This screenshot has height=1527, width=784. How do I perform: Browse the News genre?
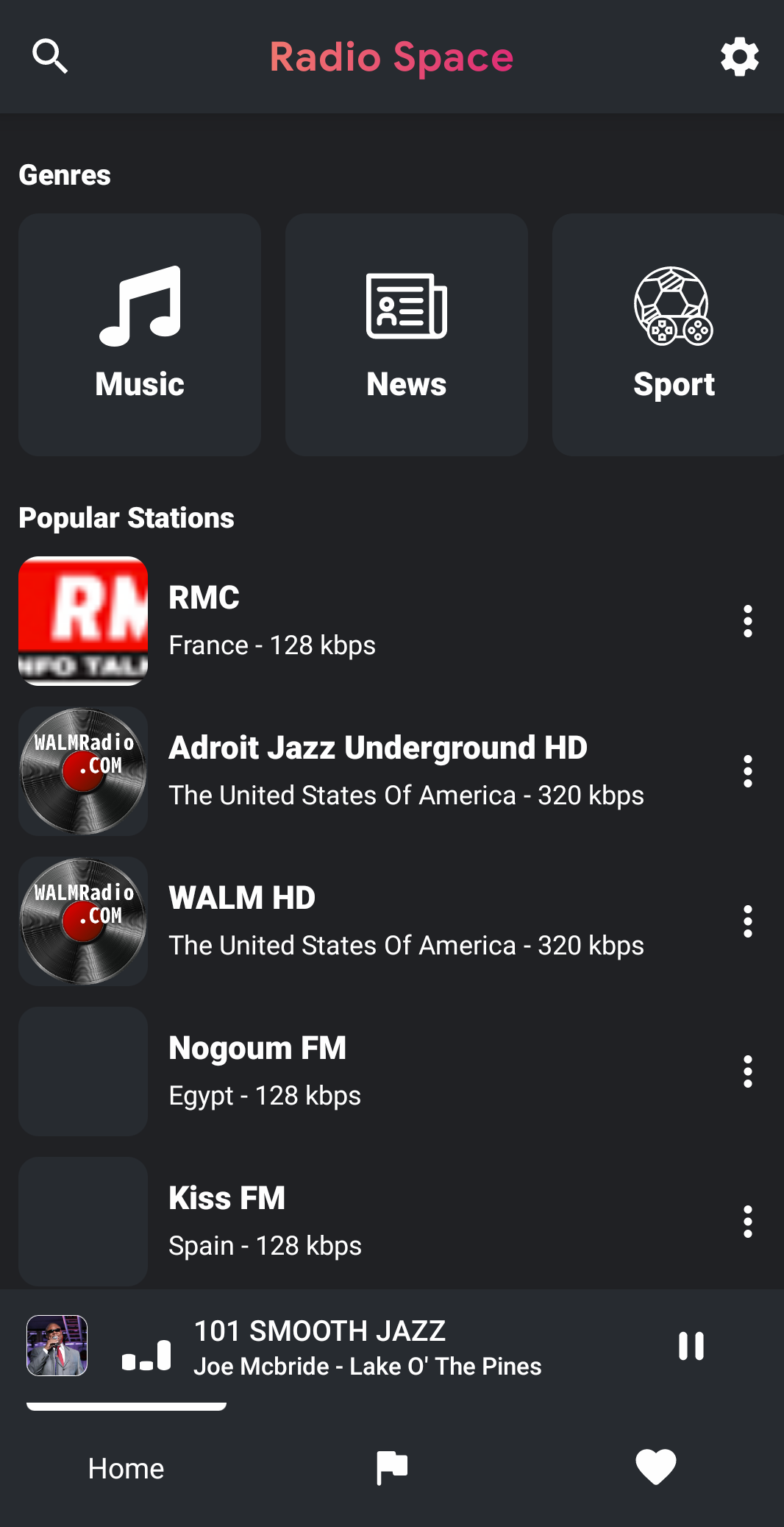pyautogui.click(x=407, y=335)
